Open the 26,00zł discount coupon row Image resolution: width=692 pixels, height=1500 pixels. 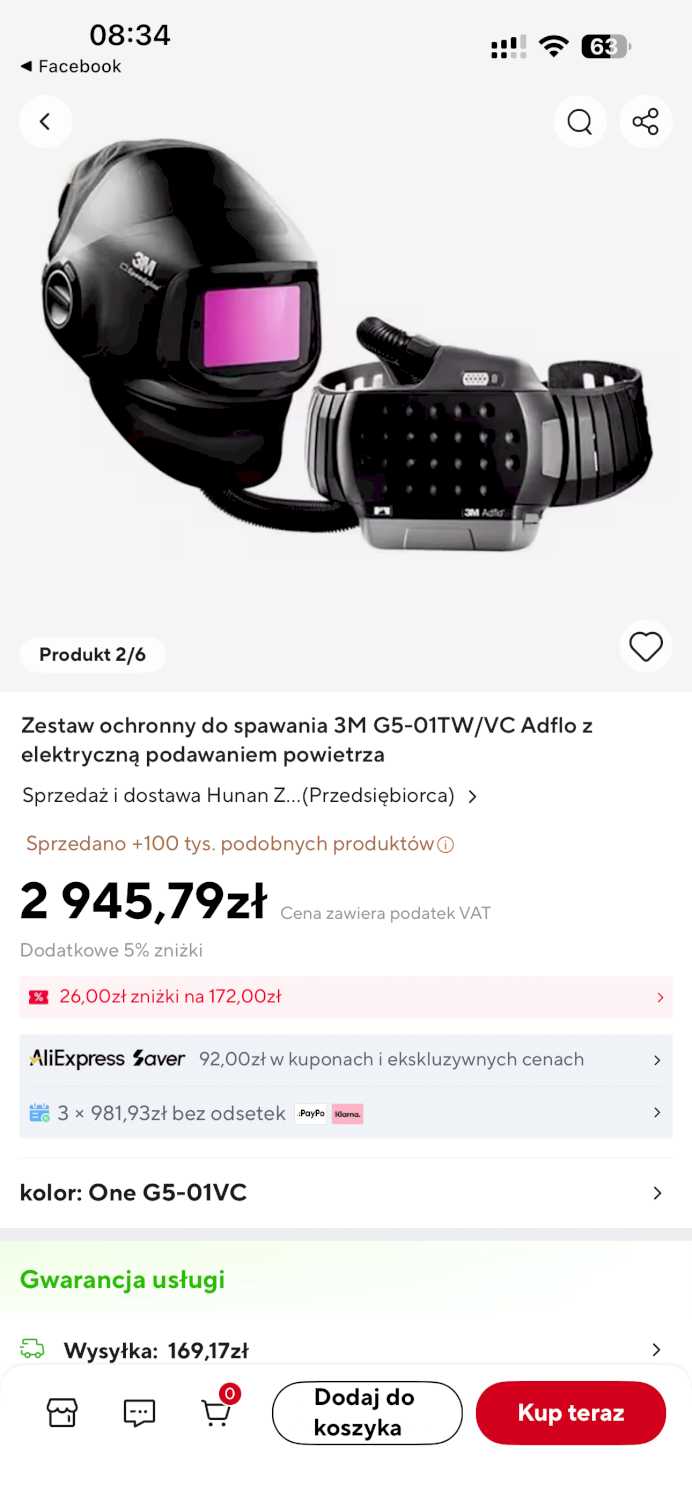[x=345, y=997]
